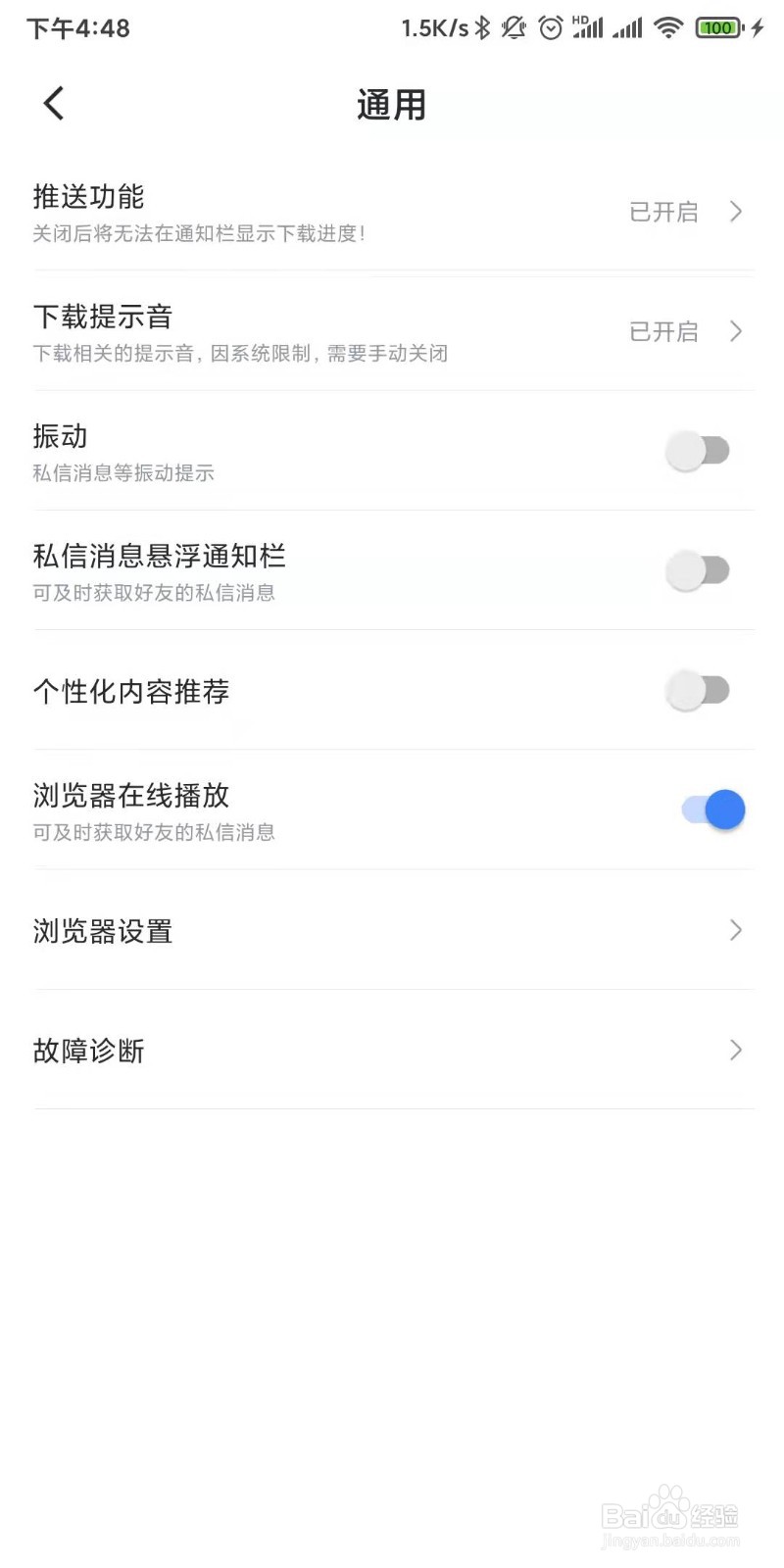Click 已开启 beside 下载提示音
This screenshot has height=1568, width=784.
pyautogui.click(x=663, y=332)
